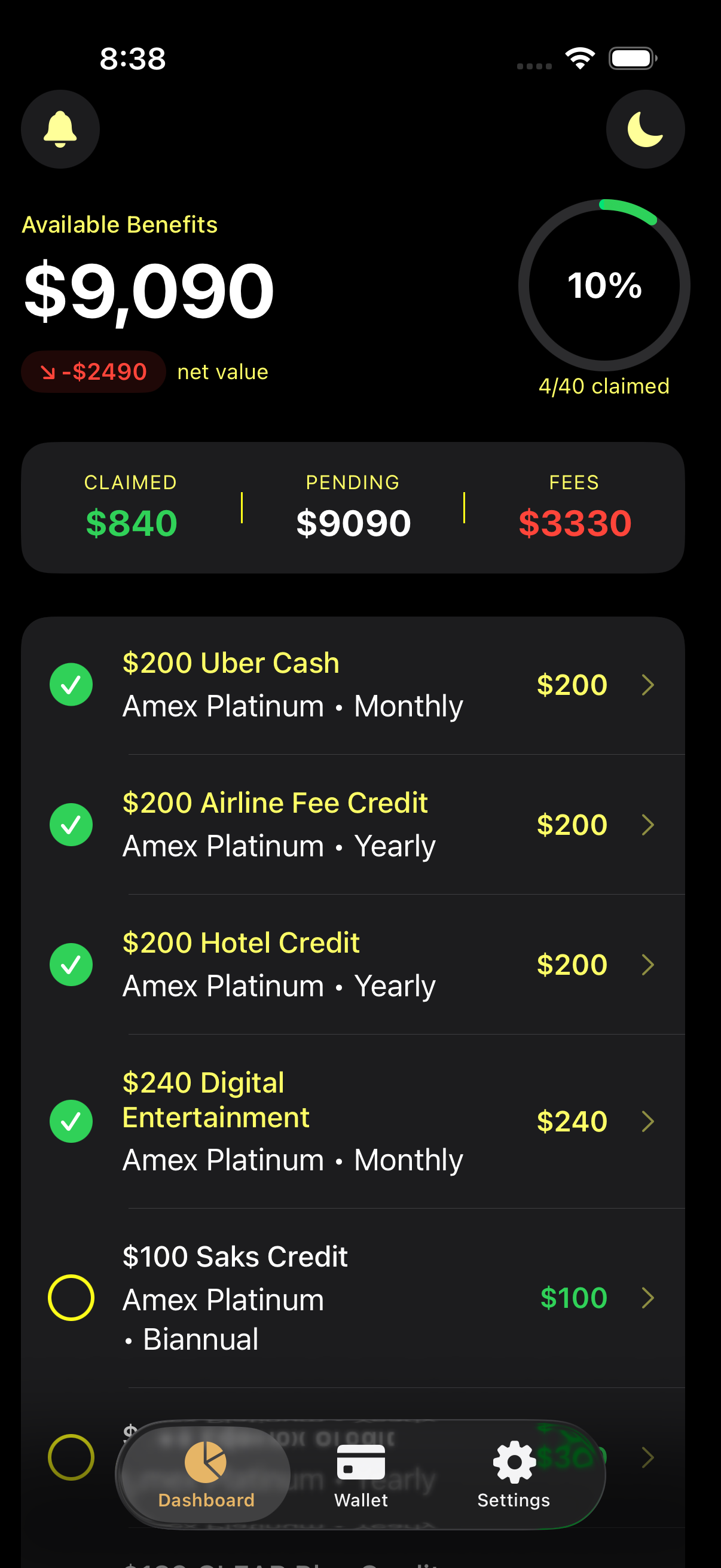Toggle dark mode with the moon icon
This screenshot has height=1568, width=721.
(x=646, y=129)
